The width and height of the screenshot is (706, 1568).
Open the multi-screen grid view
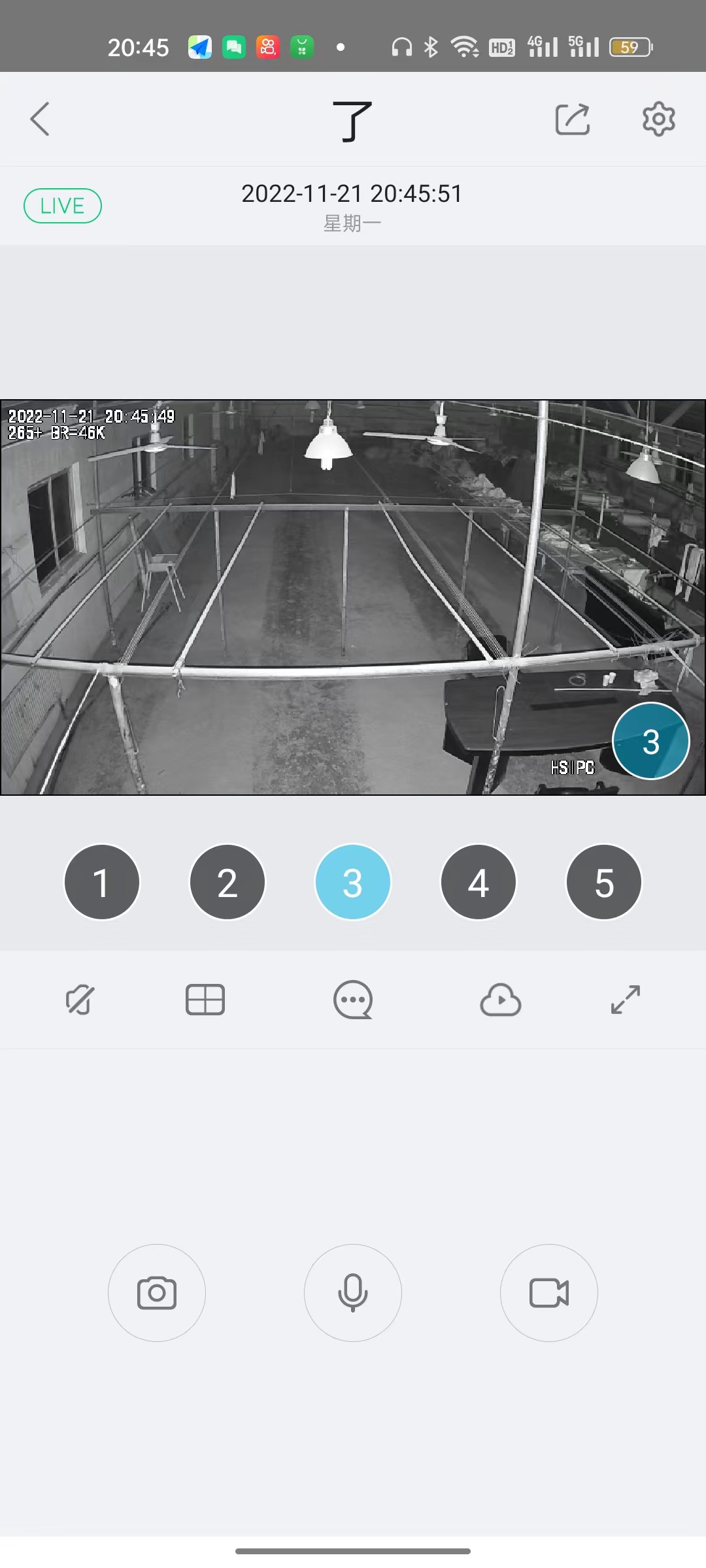point(205,1000)
